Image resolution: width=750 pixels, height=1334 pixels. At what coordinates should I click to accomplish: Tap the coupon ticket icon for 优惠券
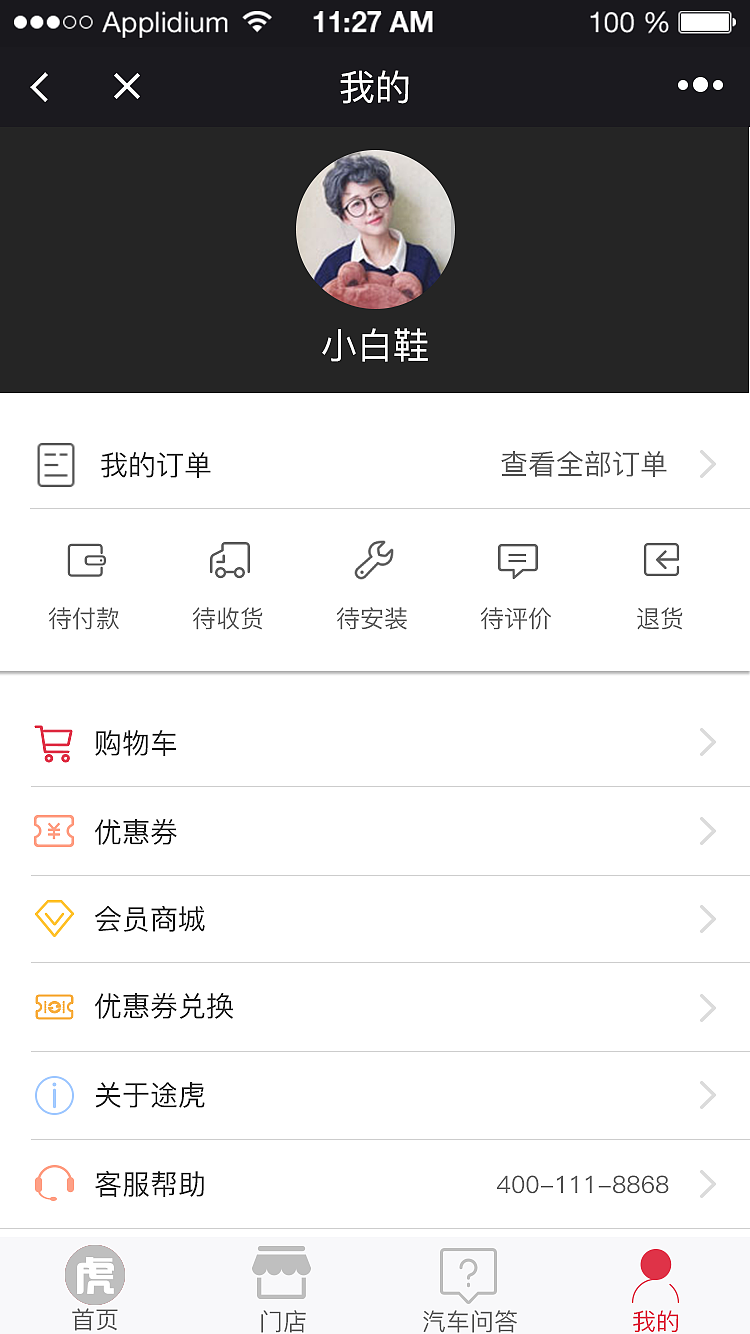coord(55,831)
